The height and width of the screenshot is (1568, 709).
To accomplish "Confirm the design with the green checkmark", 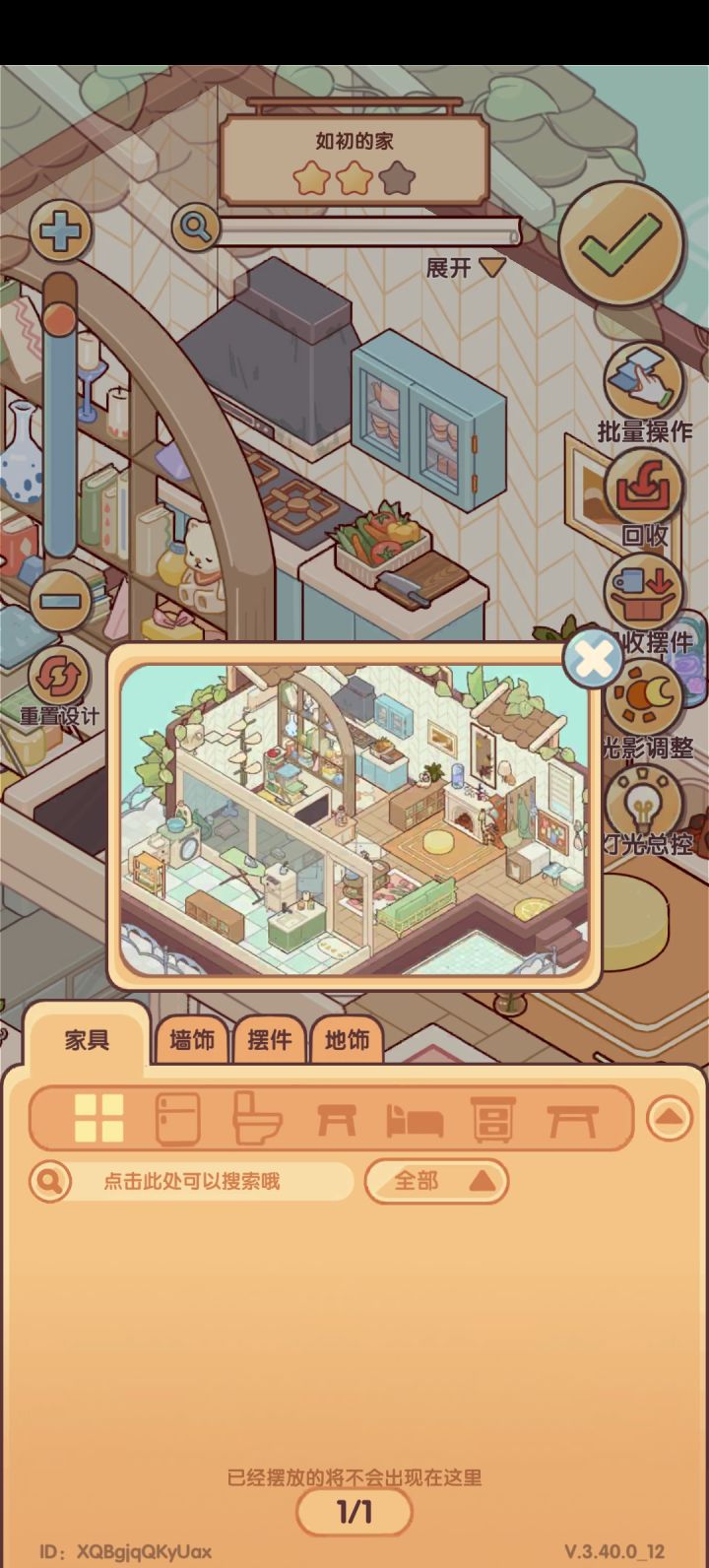I will (620, 244).
